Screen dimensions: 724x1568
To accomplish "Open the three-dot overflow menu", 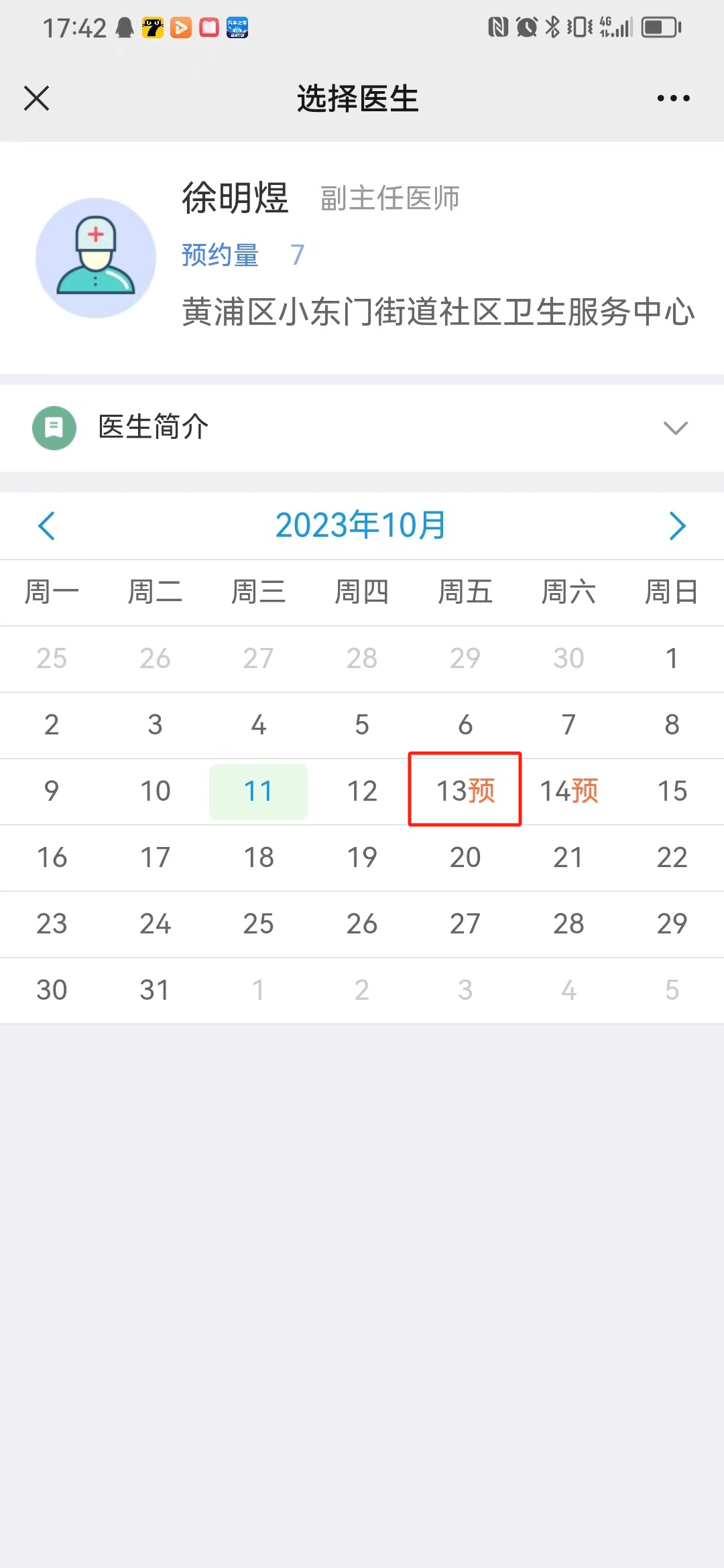I will [x=673, y=99].
